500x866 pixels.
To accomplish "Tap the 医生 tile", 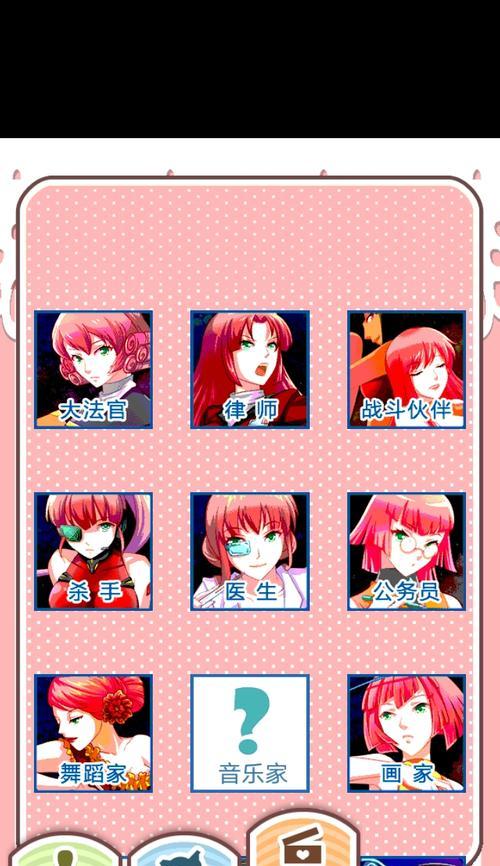I will (x=250, y=552).
